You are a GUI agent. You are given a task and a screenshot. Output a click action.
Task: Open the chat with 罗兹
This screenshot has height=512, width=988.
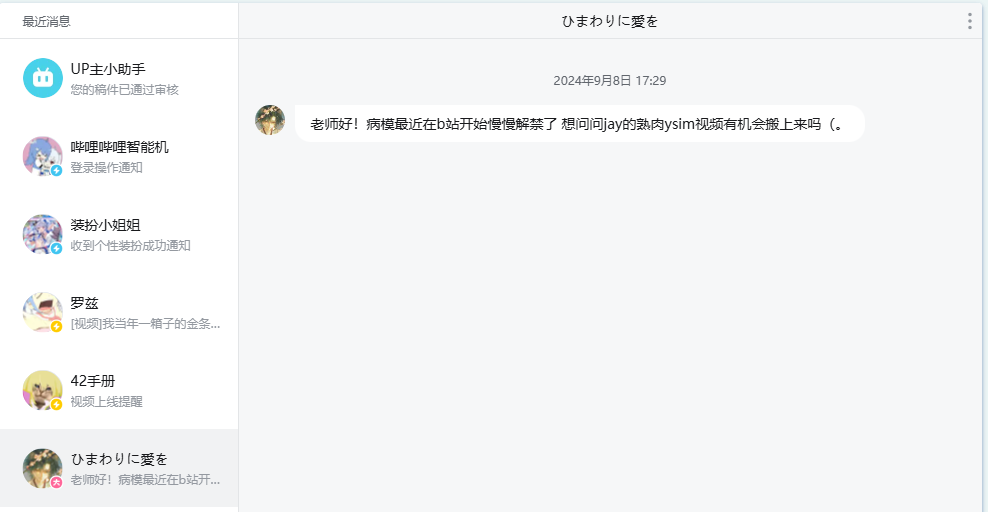119,312
